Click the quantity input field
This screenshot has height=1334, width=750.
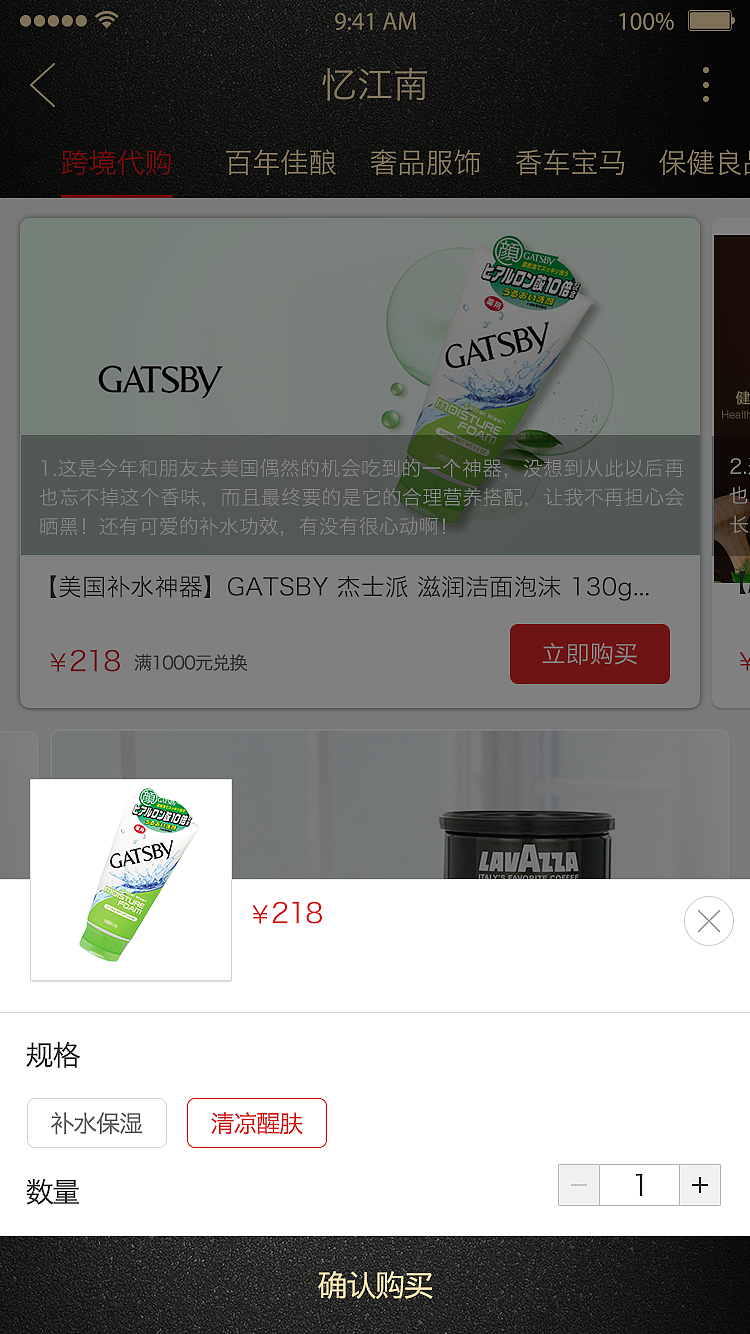[x=639, y=1185]
